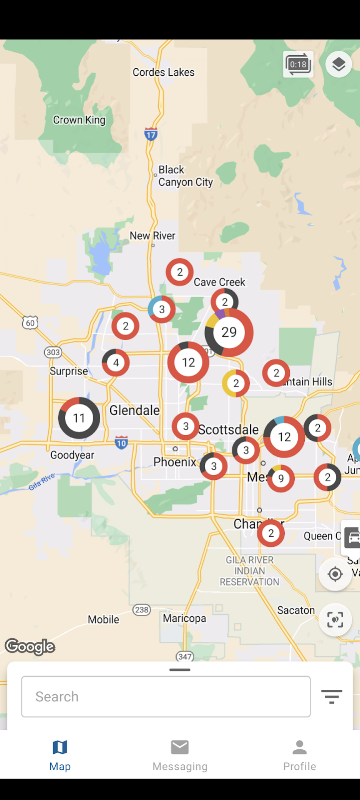Tap the cluster of 11 near Goodyear
The height and width of the screenshot is (800, 360).
(x=79, y=418)
